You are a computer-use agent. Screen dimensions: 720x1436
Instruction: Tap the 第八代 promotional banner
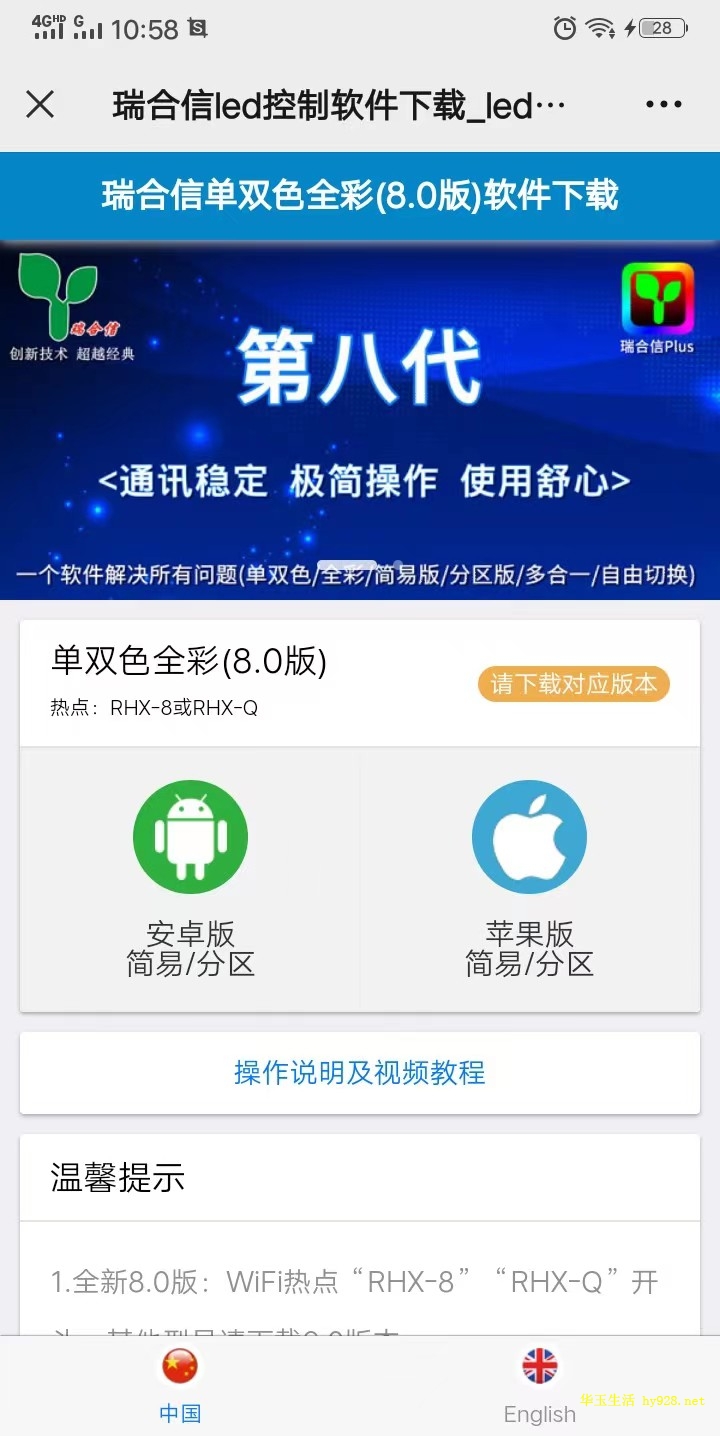point(360,420)
